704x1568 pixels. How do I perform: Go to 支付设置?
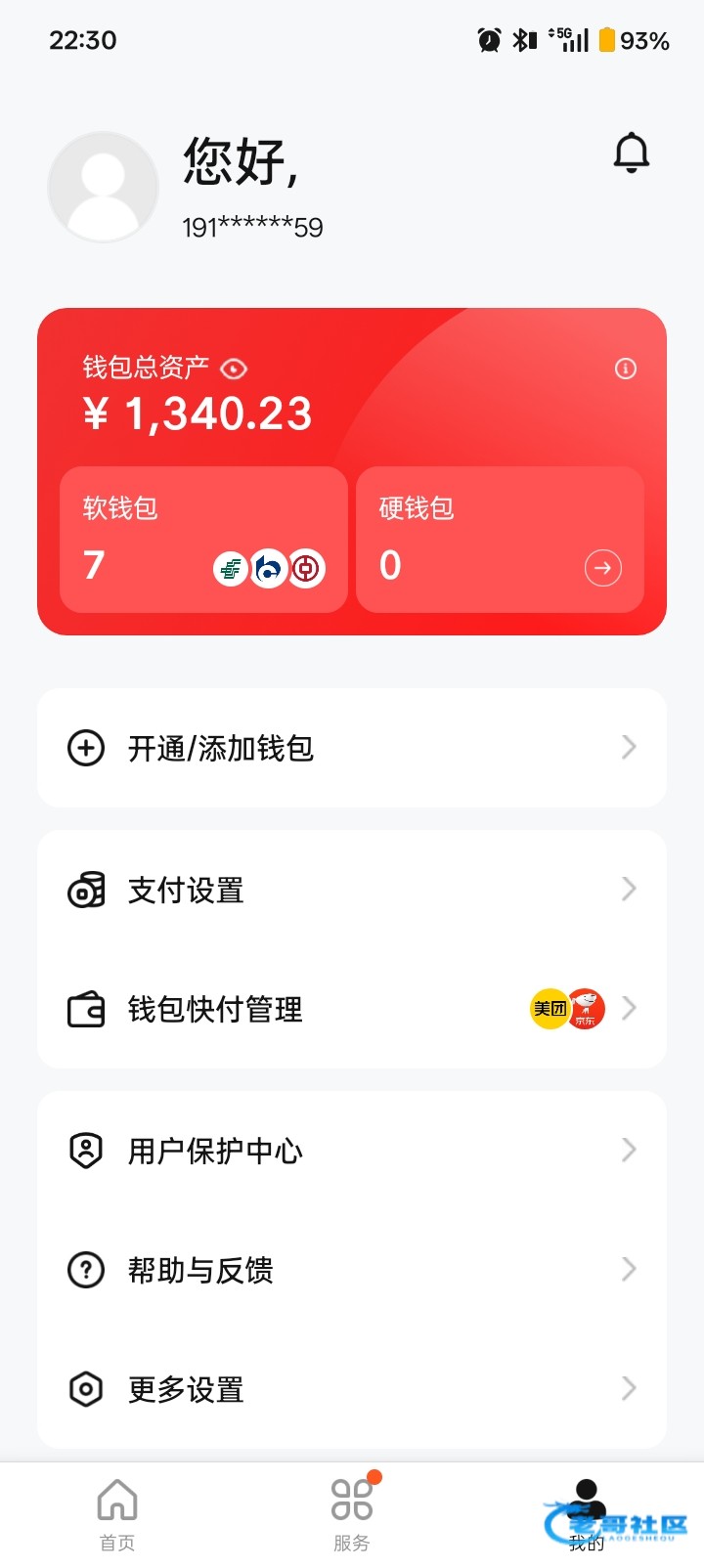(352, 891)
